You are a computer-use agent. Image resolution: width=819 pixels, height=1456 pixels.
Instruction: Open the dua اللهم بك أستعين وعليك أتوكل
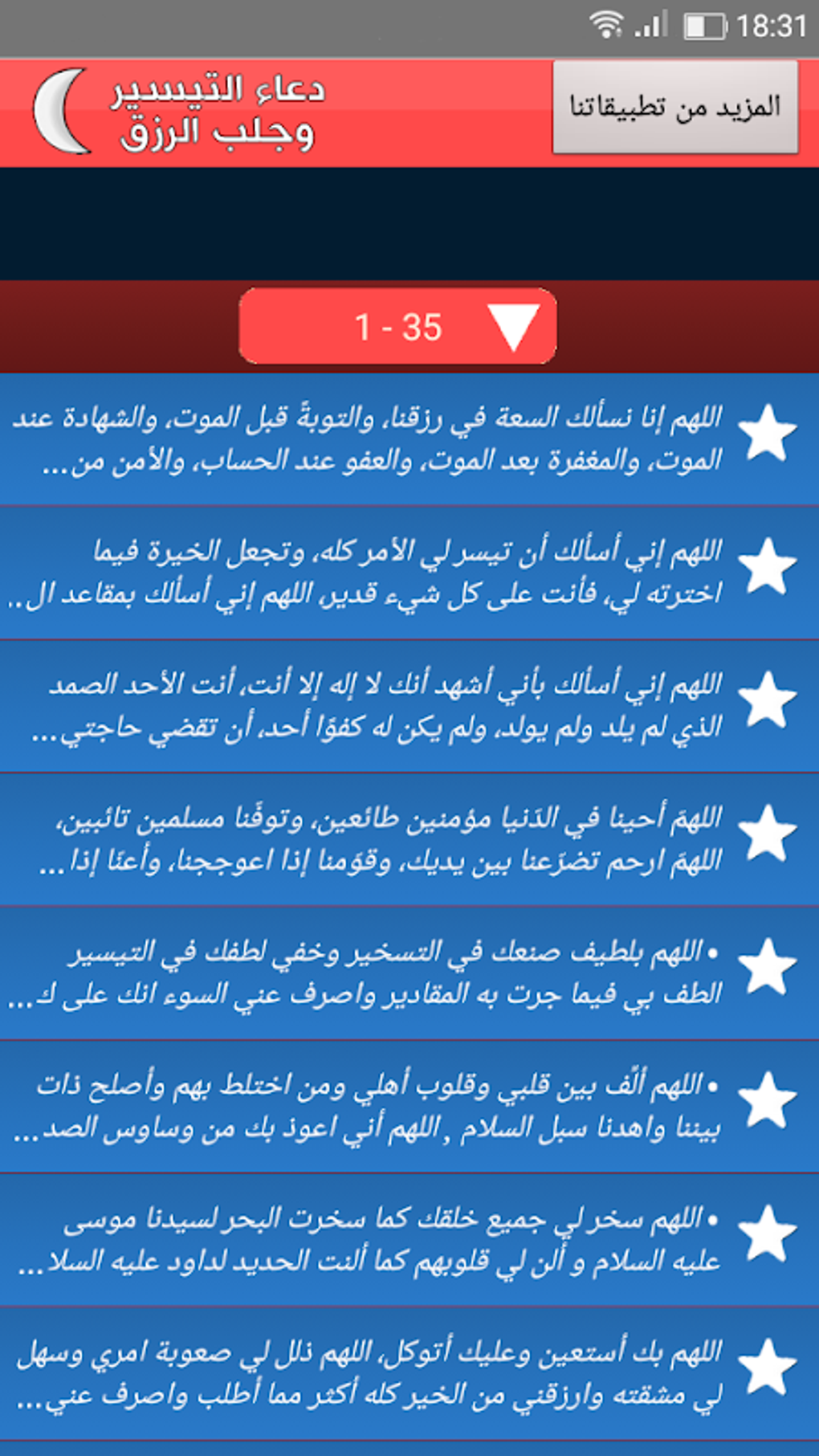pyautogui.click(x=369, y=1372)
